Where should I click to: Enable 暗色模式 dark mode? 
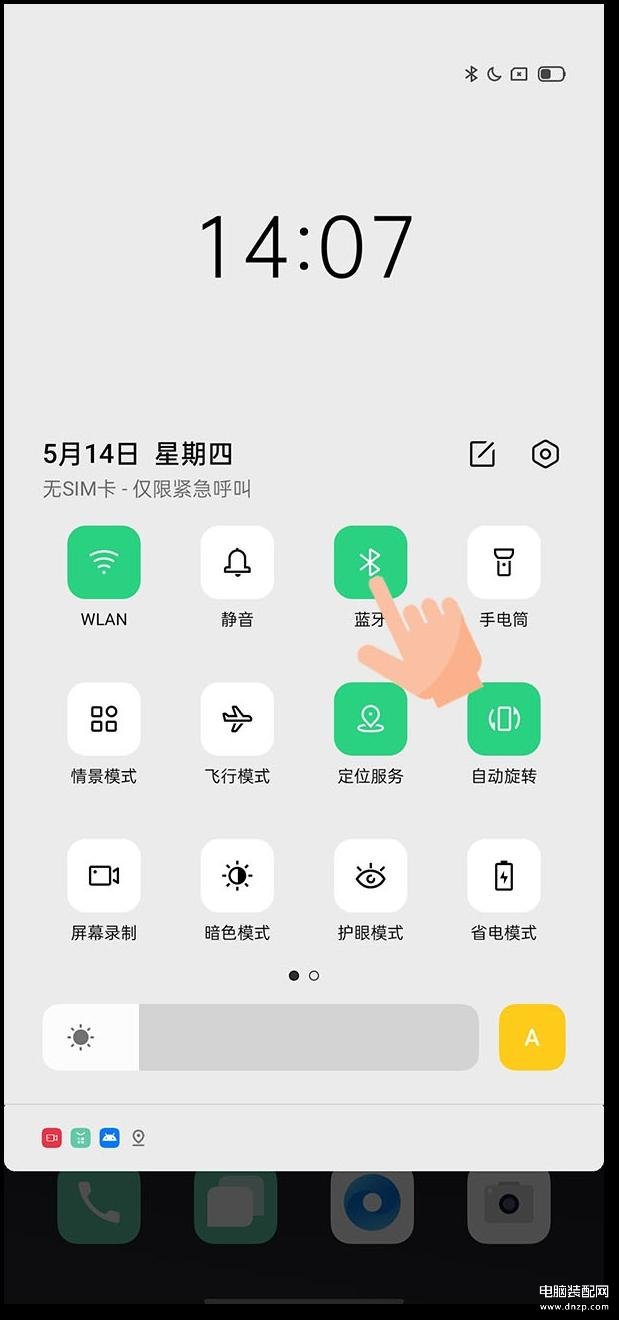click(237, 875)
